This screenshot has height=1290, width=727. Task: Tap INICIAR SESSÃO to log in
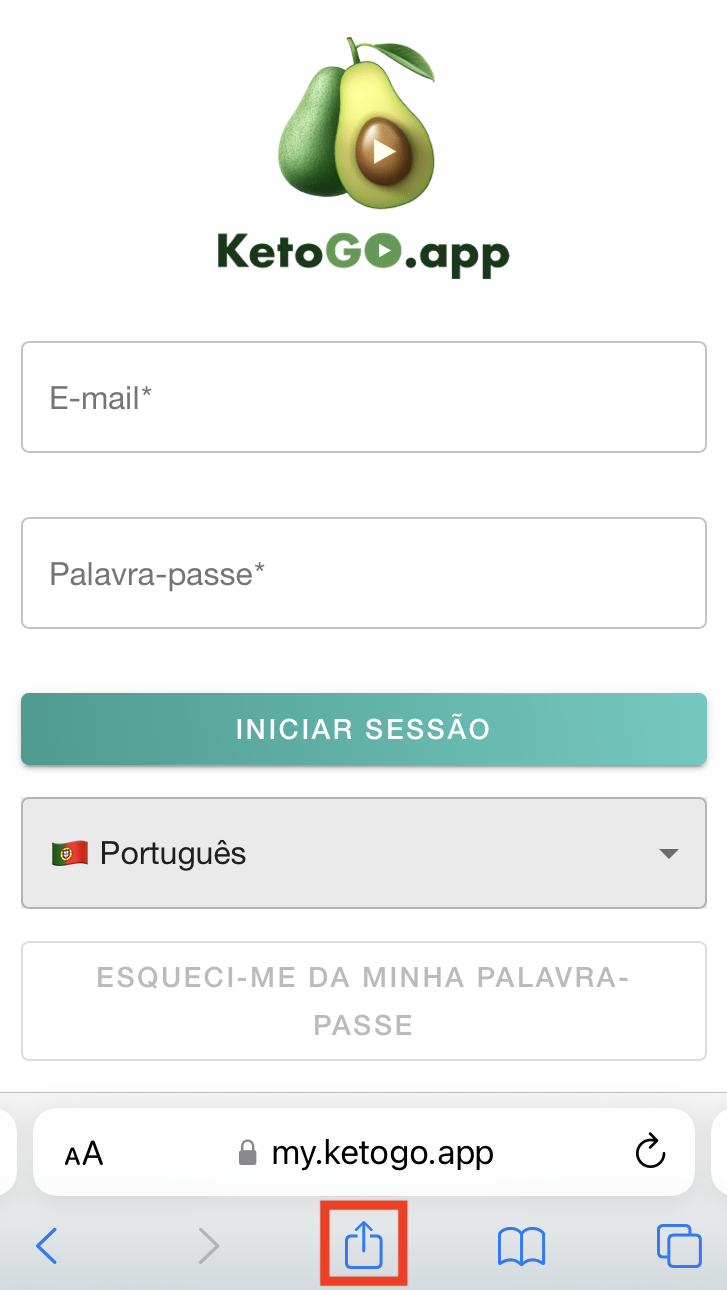pyautogui.click(x=363, y=729)
